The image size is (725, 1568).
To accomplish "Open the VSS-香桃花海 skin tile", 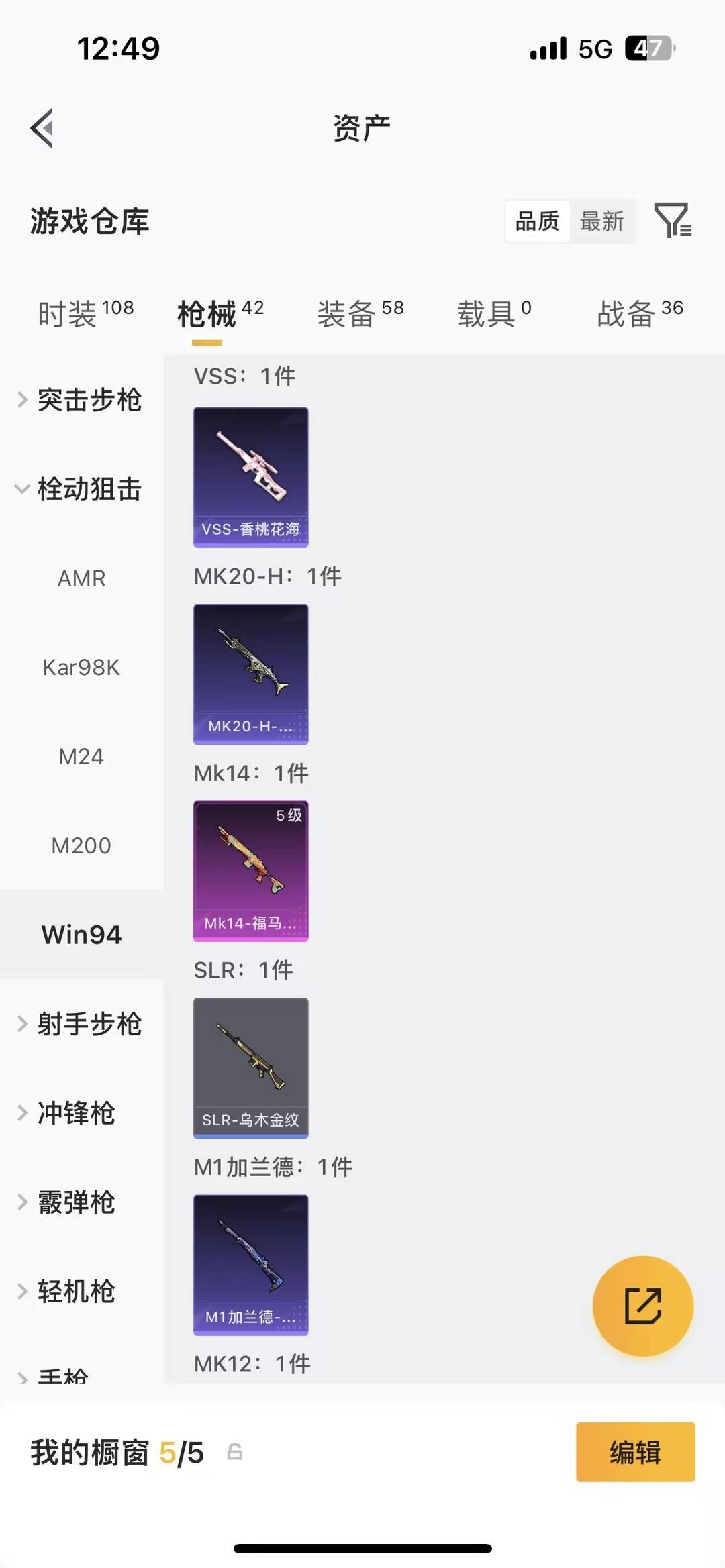I will point(251,477).
